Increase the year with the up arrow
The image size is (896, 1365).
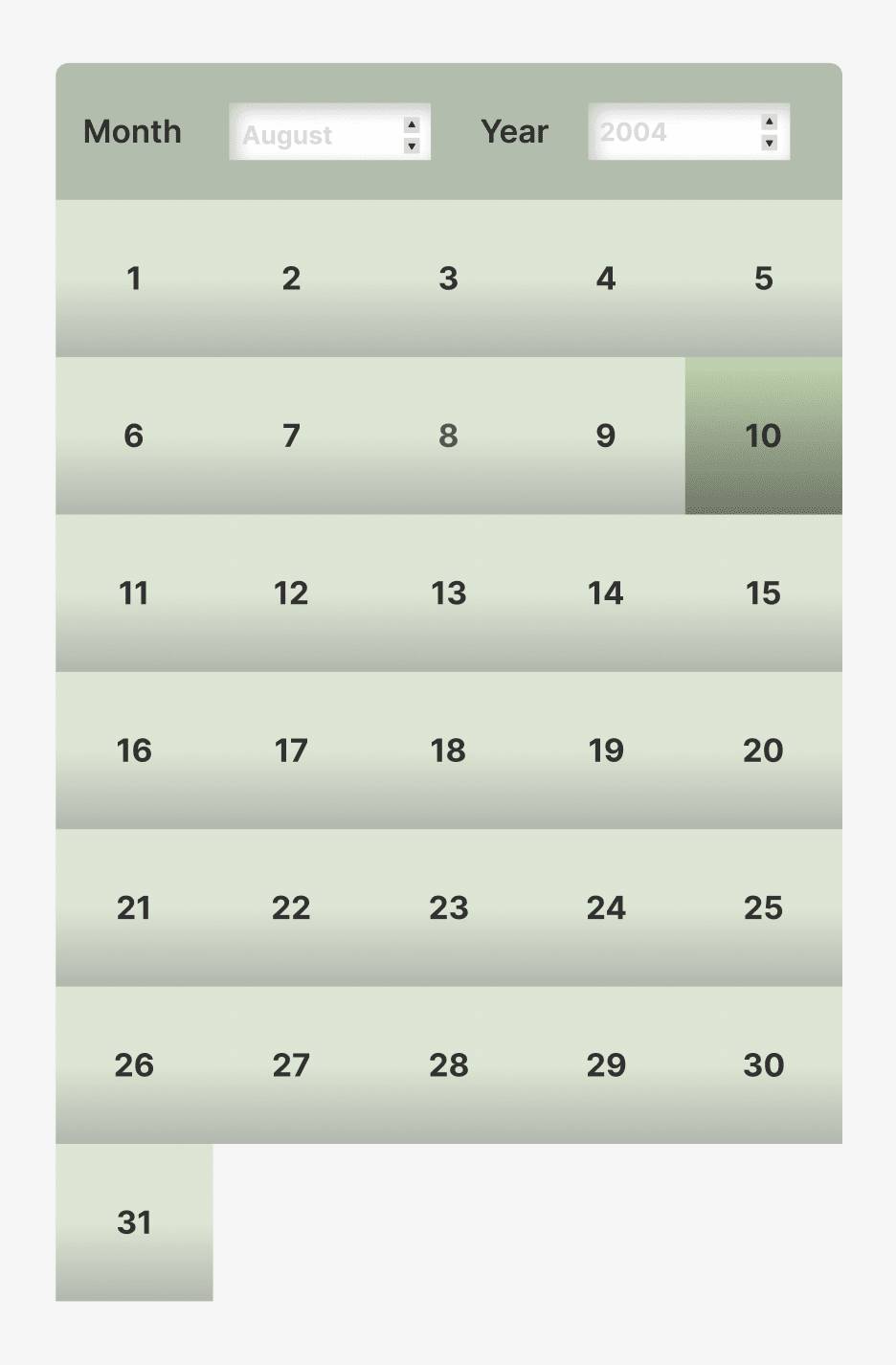[x=769, y=121]
